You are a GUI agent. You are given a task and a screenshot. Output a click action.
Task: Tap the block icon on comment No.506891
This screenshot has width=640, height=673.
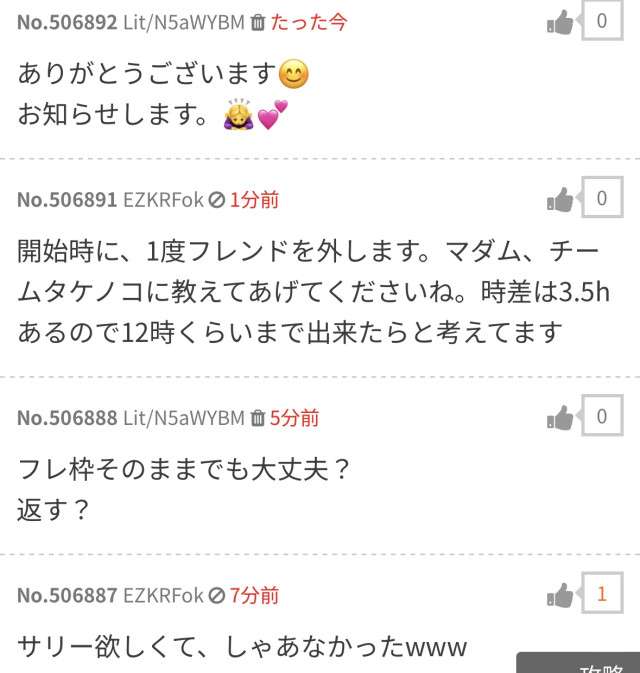click(215, 200)
